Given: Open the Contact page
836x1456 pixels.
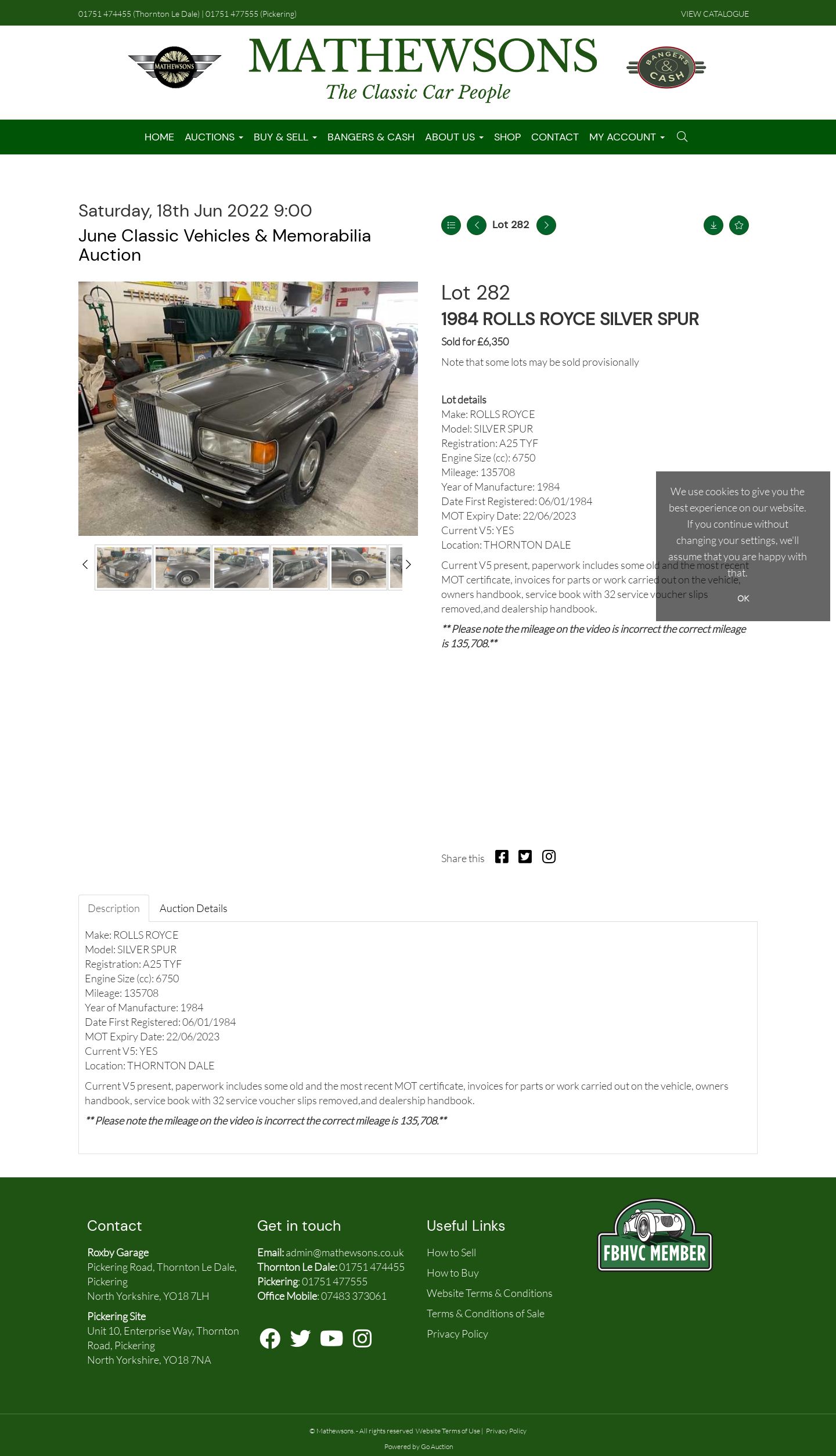Looking at the screenshot, I should (554, 137).
